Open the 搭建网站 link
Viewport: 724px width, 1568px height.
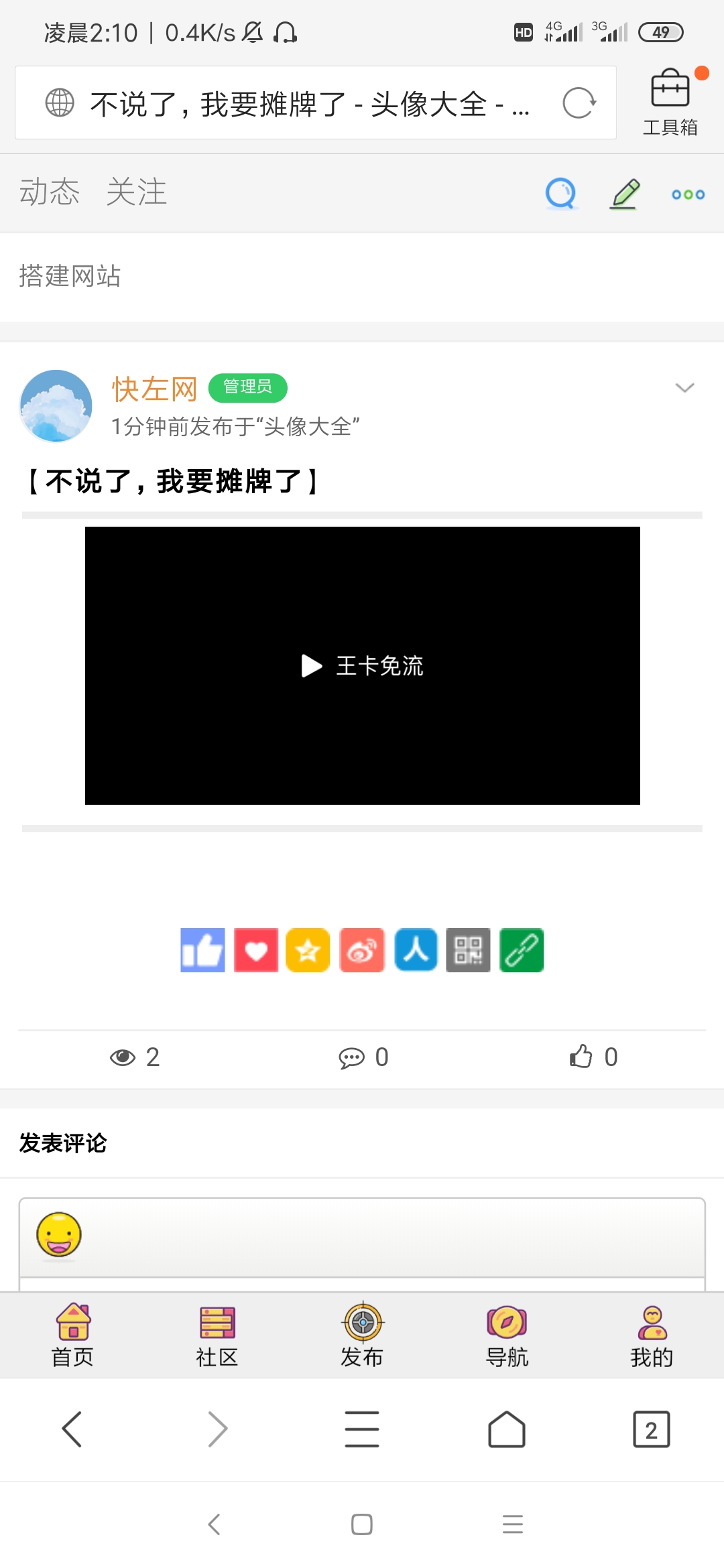[x=70, y=276]
